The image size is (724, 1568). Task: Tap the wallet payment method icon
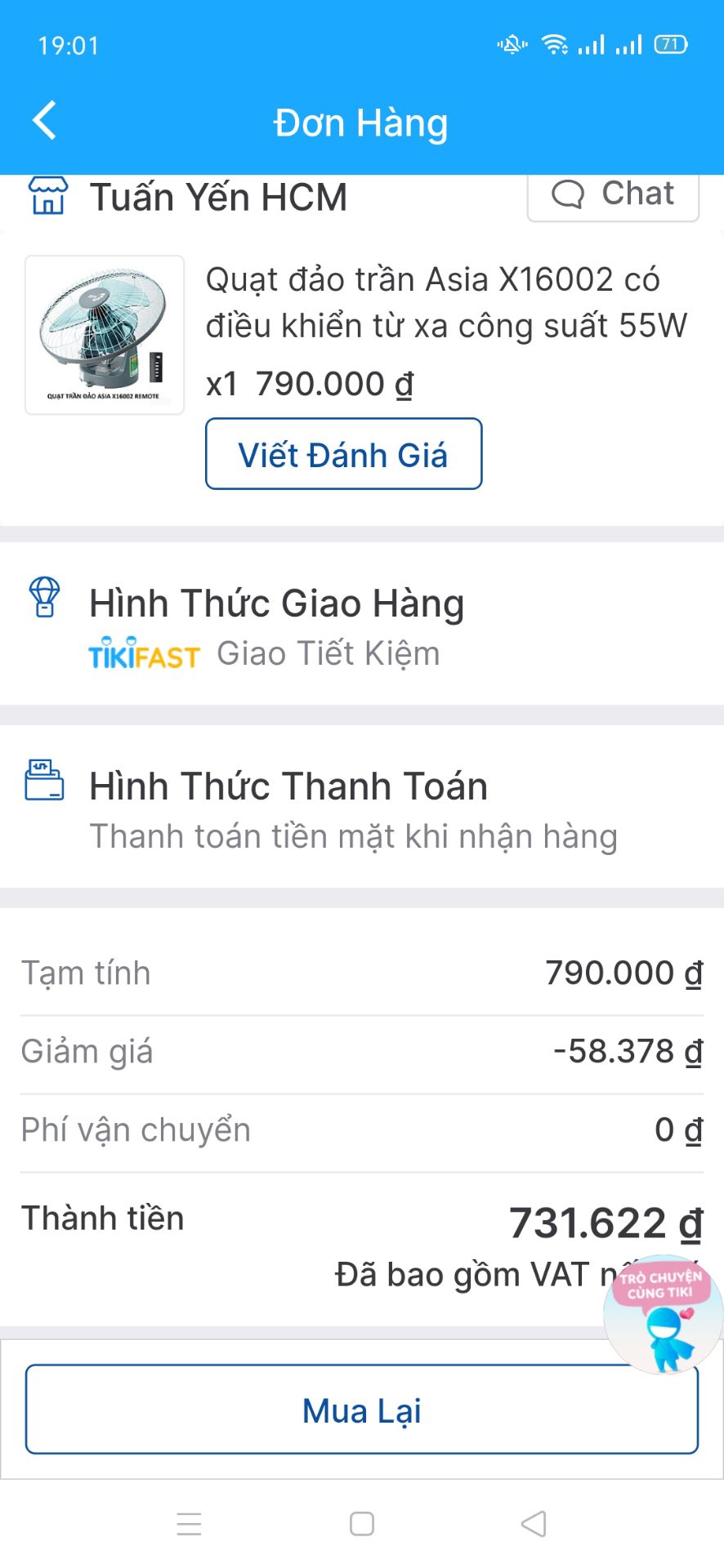coord(43,782)
